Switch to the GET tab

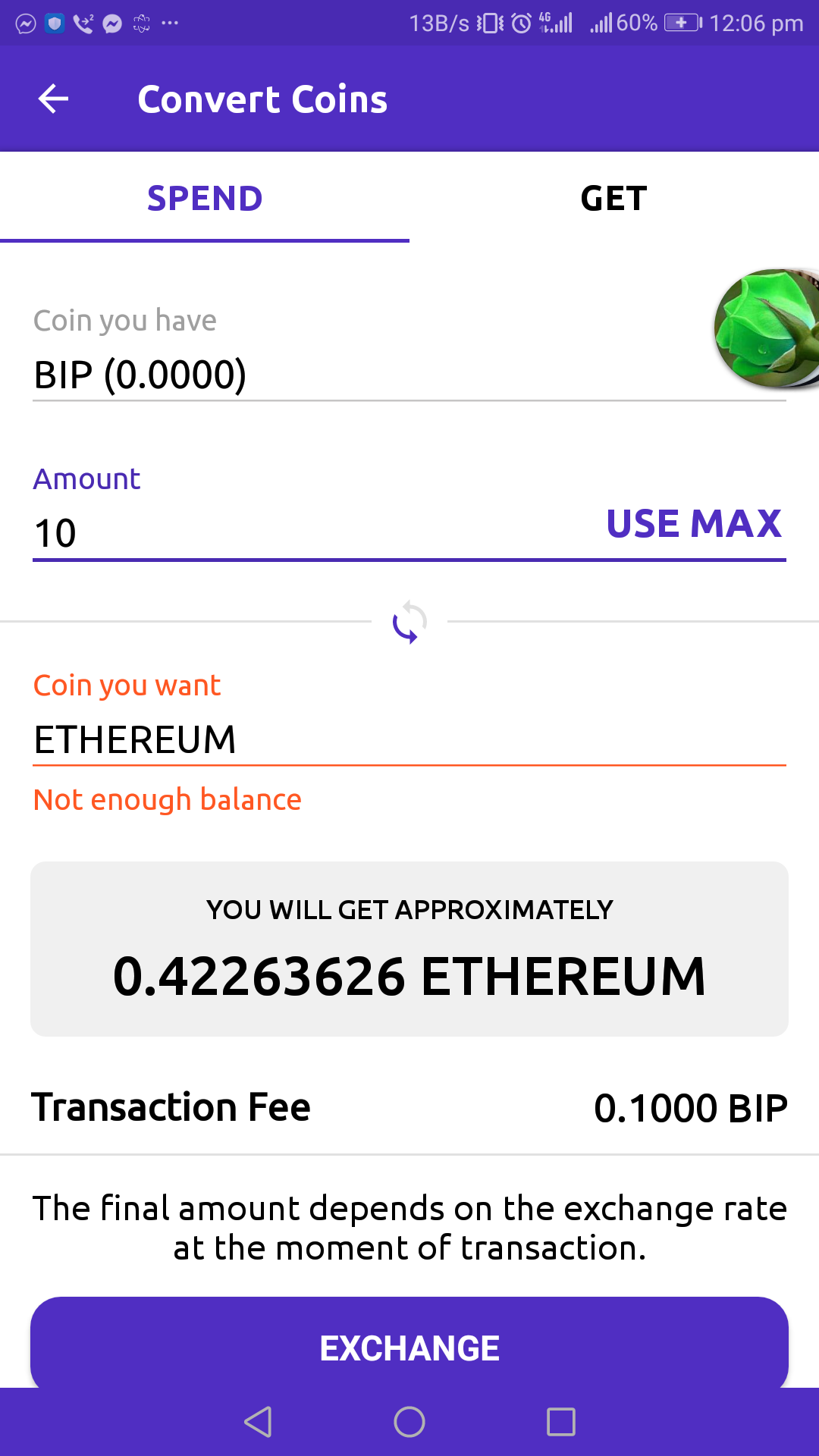click(613, 199)
